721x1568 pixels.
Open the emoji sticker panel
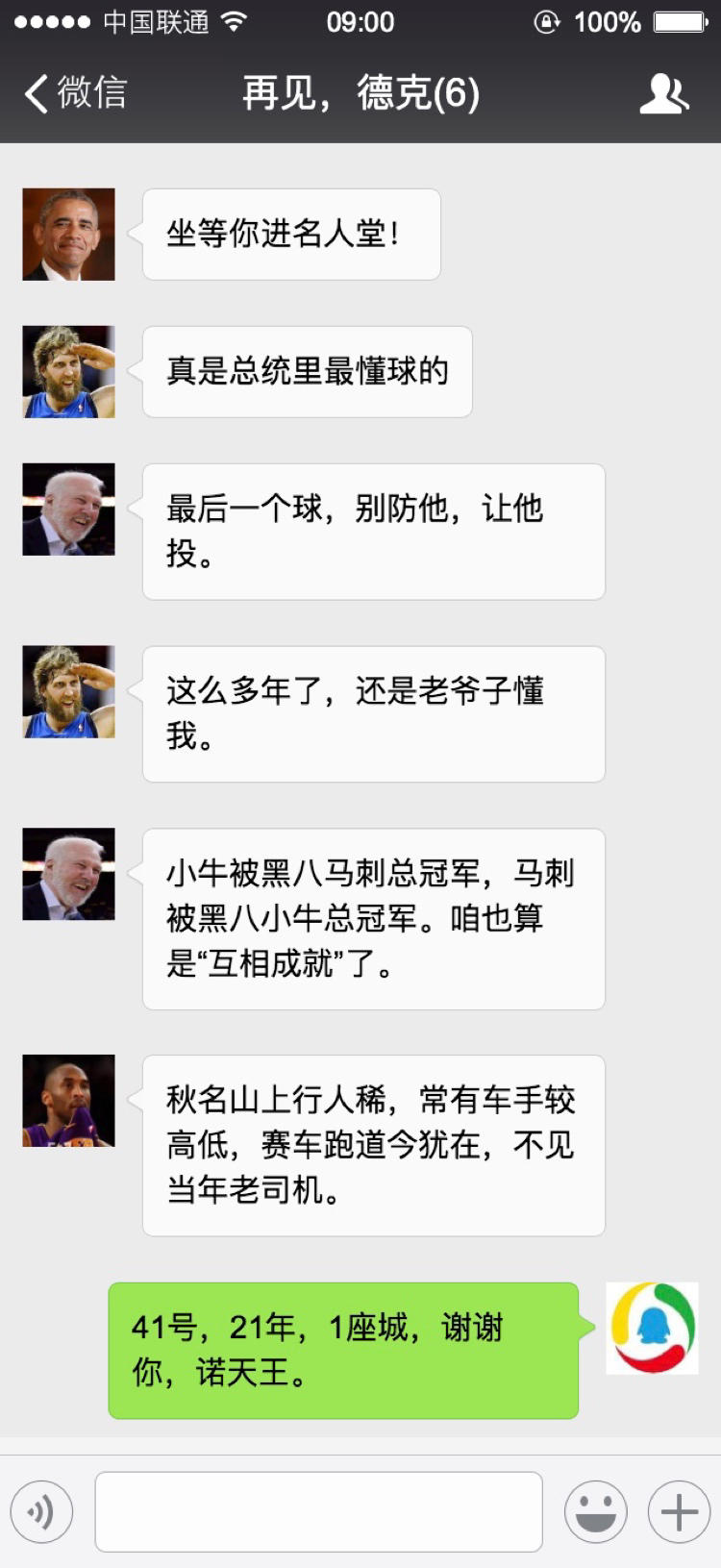(596, 1512)
